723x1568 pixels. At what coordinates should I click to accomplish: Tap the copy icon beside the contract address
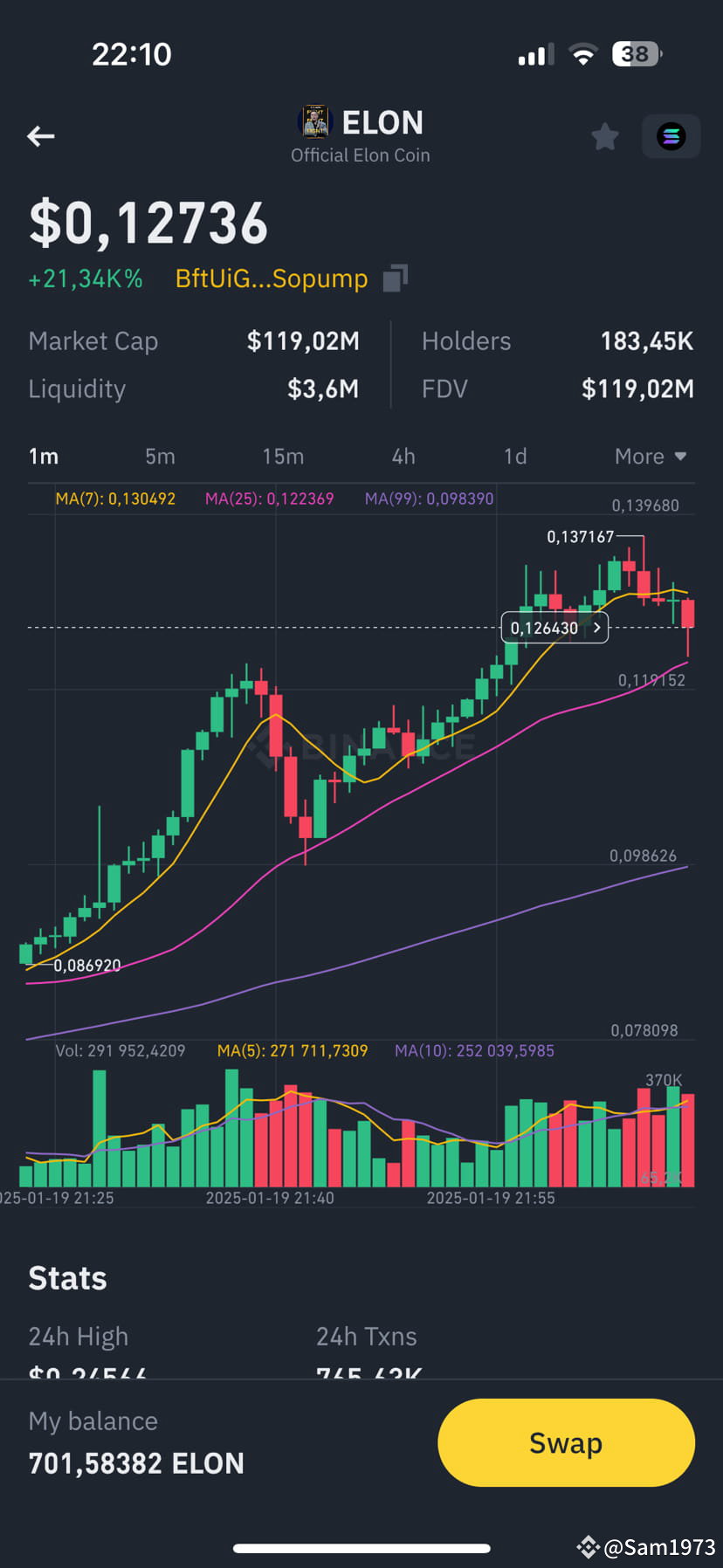point(395,278)
